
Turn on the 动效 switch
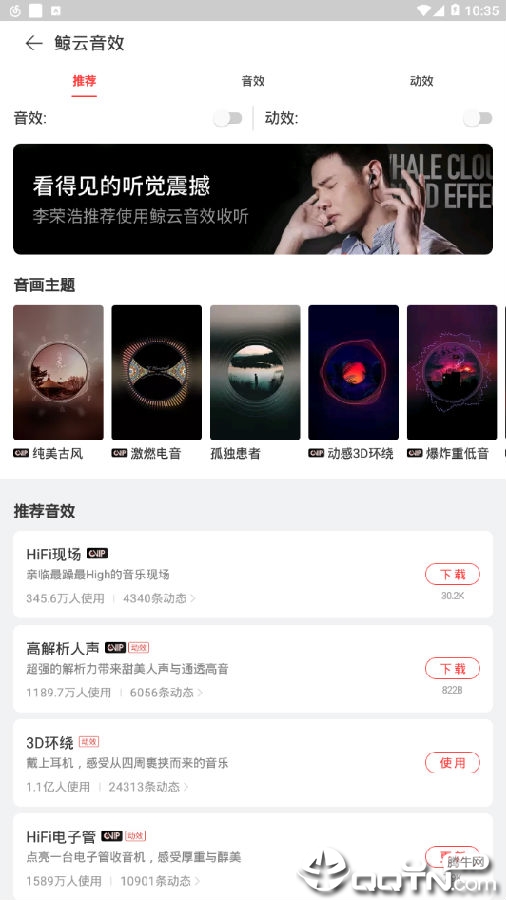478,118
